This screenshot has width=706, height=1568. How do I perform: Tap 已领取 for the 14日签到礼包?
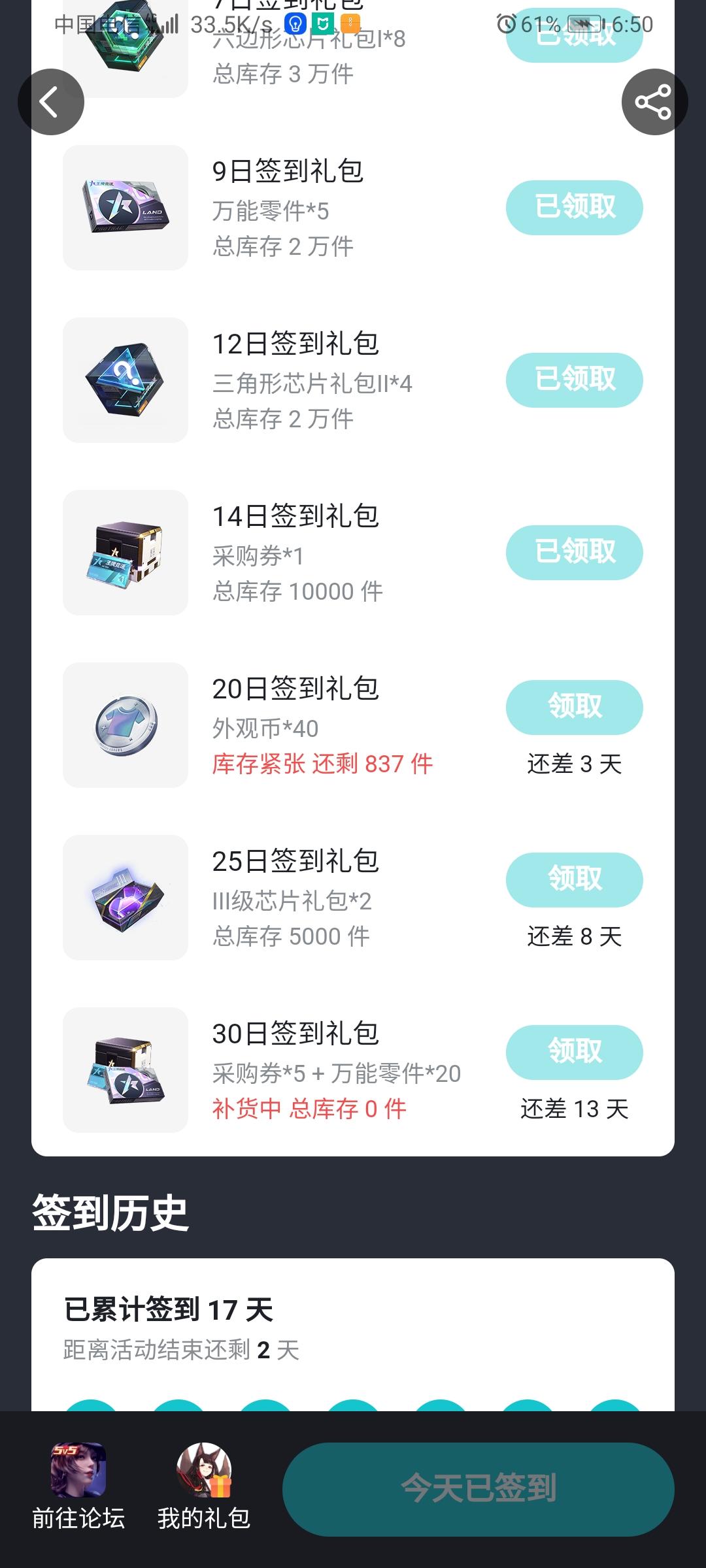tap(574, 553)
